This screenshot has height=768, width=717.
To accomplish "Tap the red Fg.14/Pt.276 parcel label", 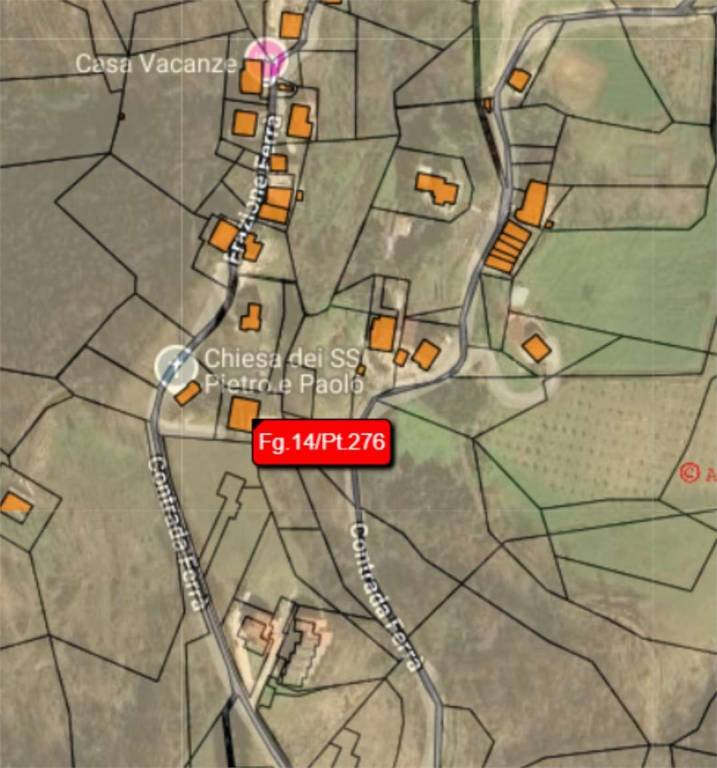I will 322,443.
